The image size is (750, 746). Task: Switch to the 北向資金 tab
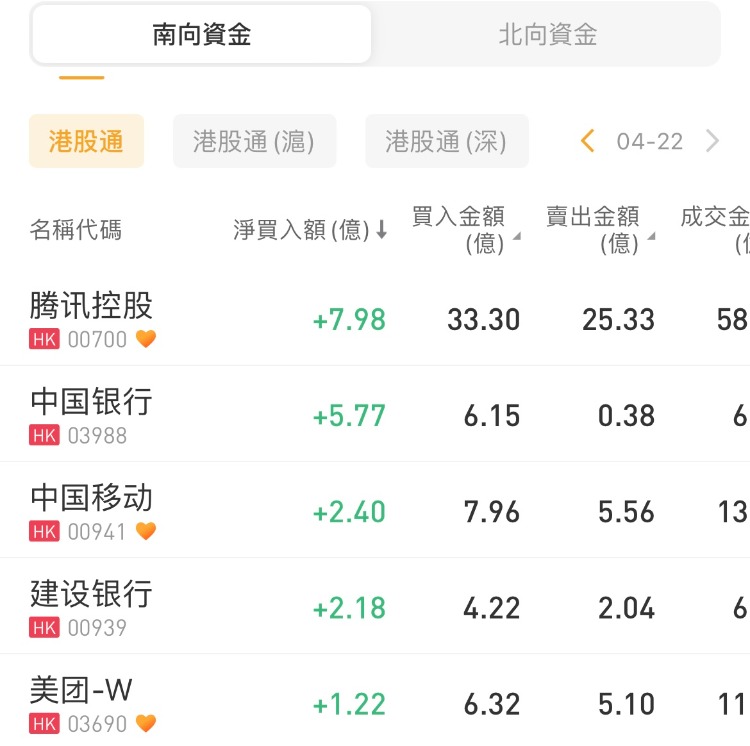[547, 35]
